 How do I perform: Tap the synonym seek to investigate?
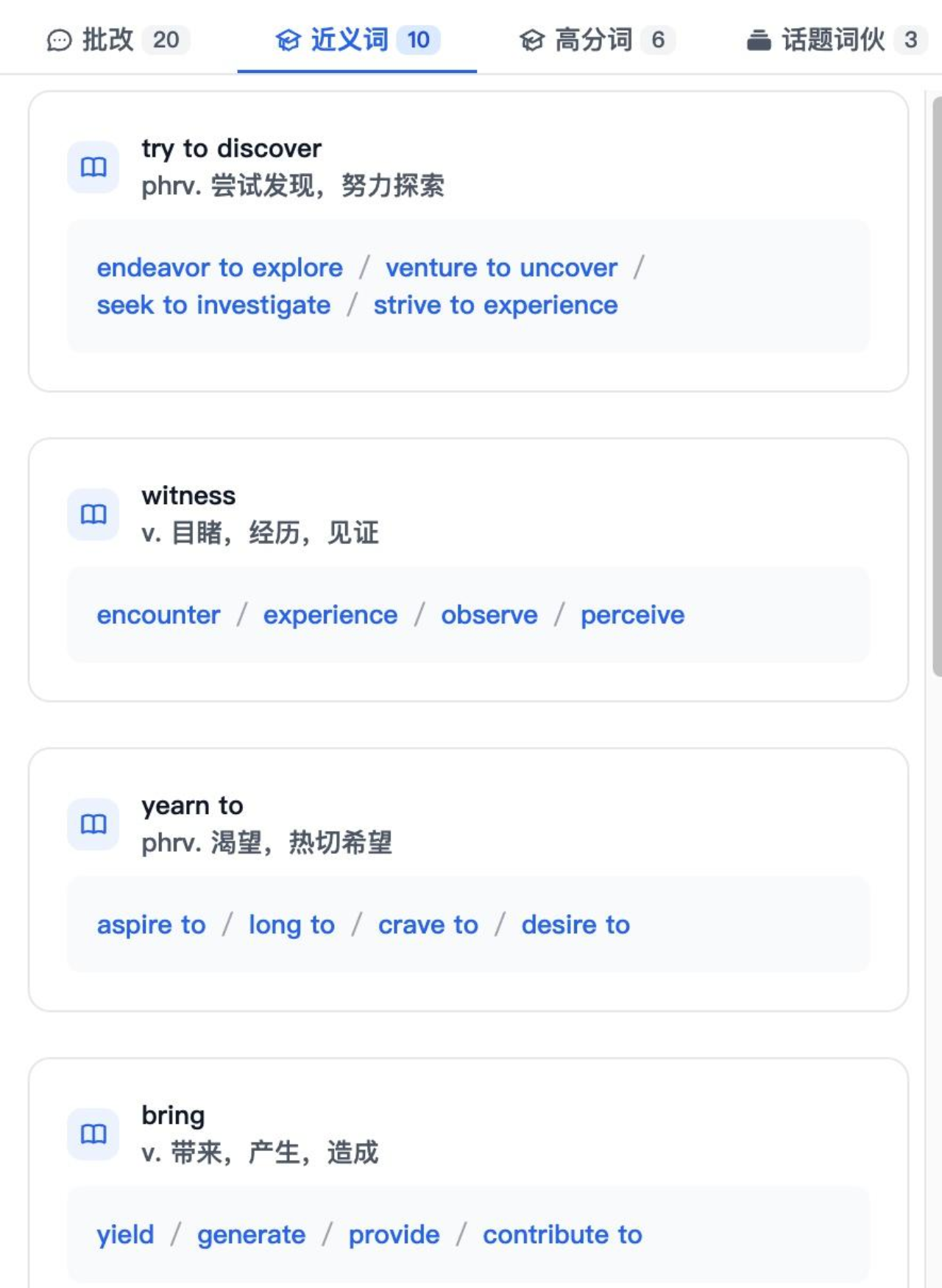(x=213, y=305)
